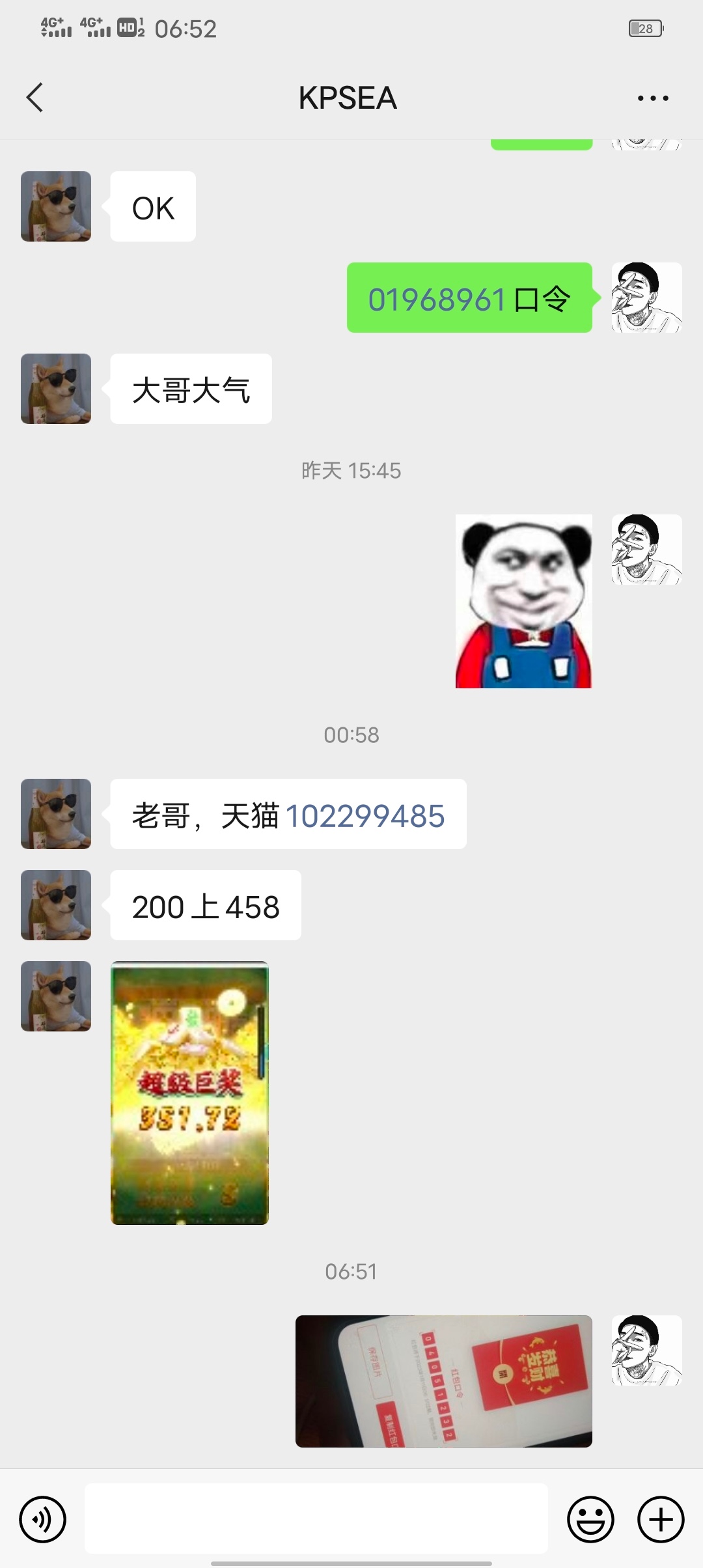Go back from KPSEA chat

[35, 98]
